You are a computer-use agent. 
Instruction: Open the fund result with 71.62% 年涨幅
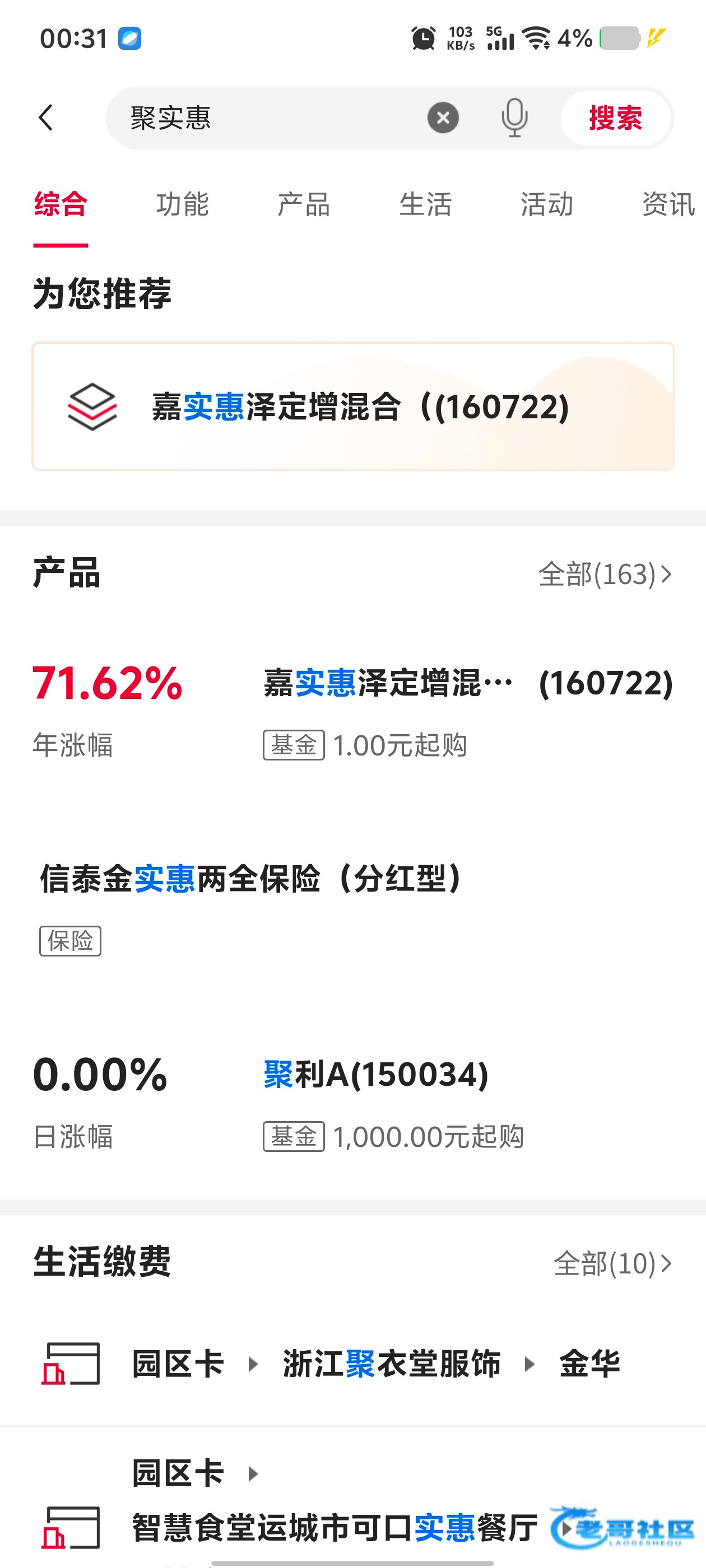[352, 709]
